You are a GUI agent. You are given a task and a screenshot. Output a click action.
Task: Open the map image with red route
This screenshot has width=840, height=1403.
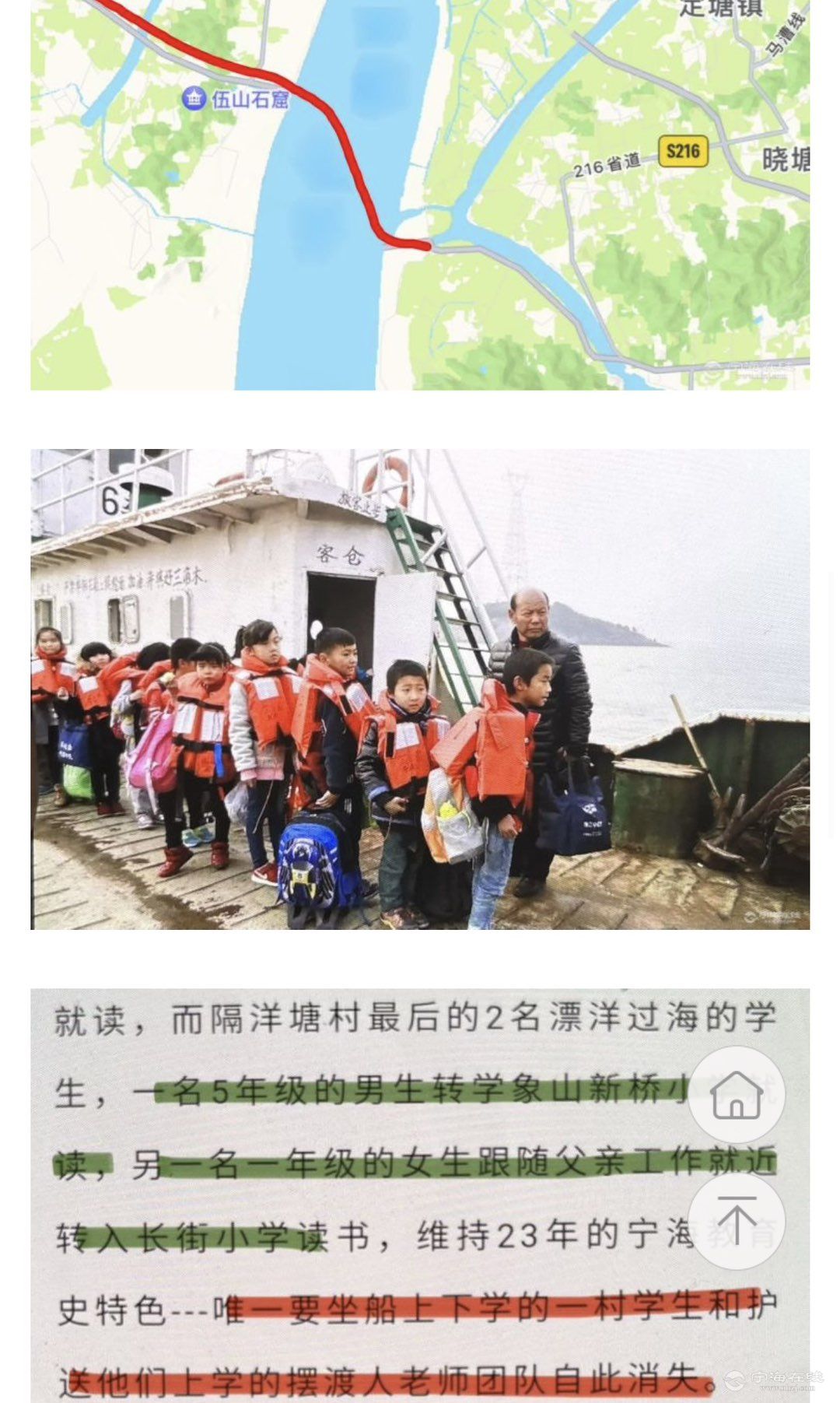tap(420, 195)
